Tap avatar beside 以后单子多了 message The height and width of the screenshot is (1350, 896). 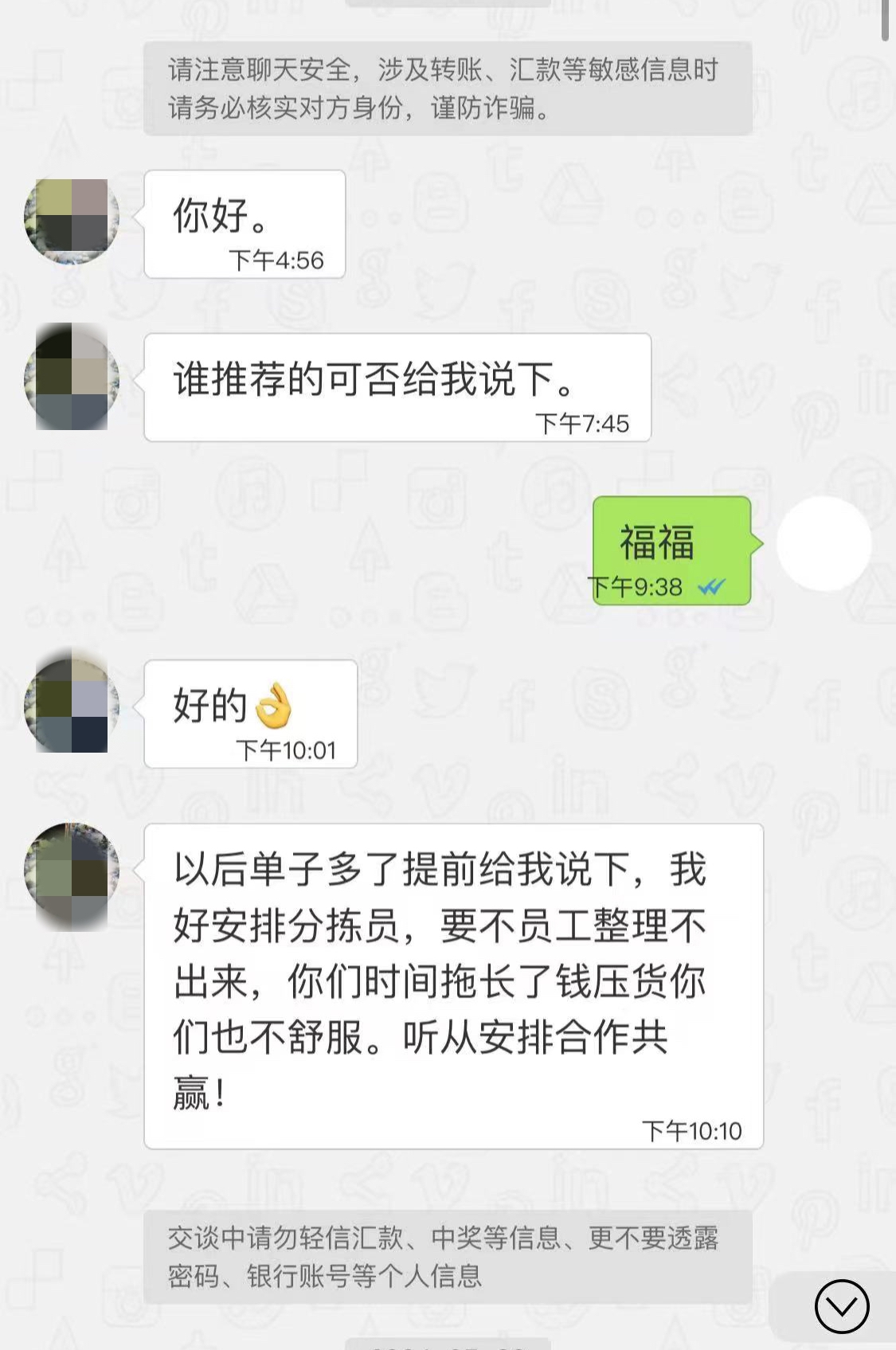point(72,875)
